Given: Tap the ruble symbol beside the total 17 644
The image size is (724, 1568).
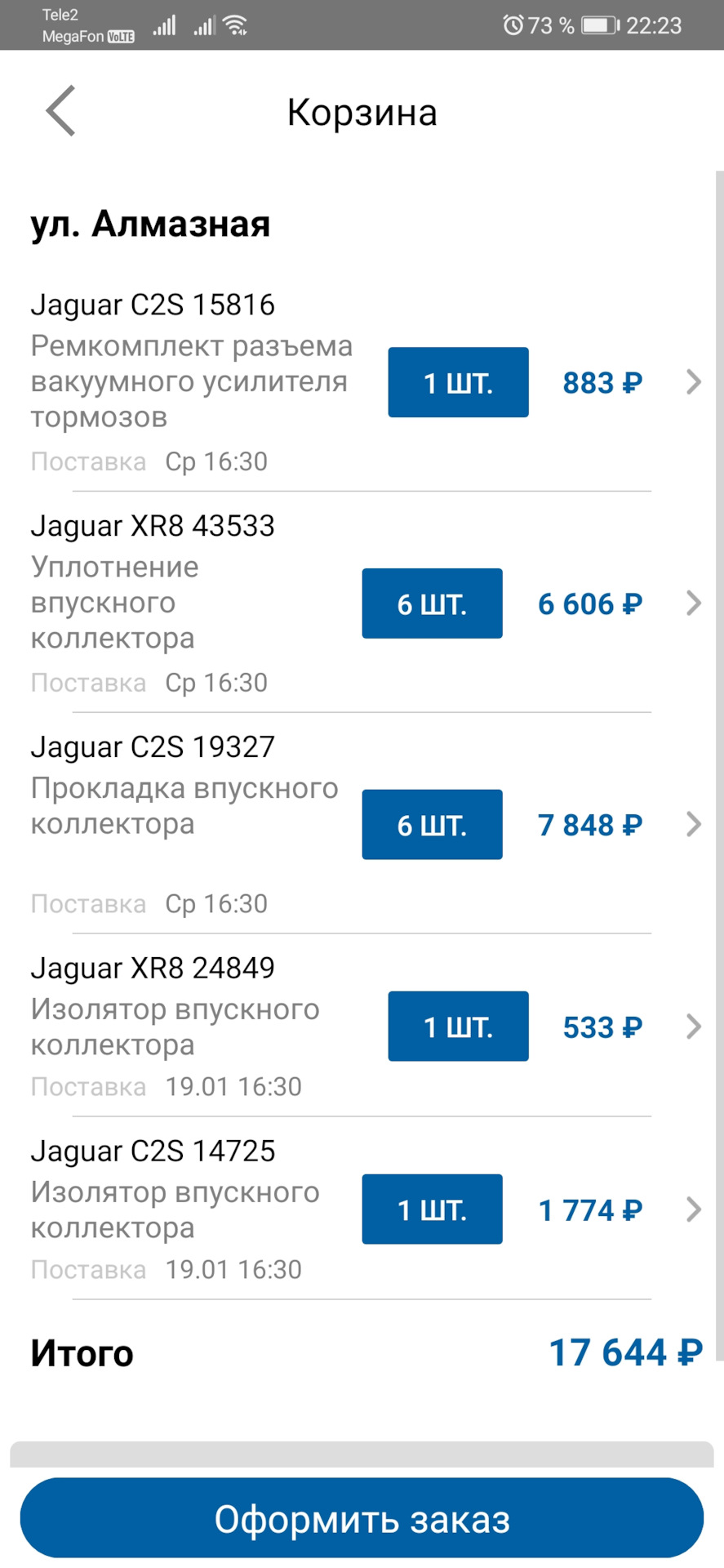Looking at the screenshot, I should click(690, 1353).
